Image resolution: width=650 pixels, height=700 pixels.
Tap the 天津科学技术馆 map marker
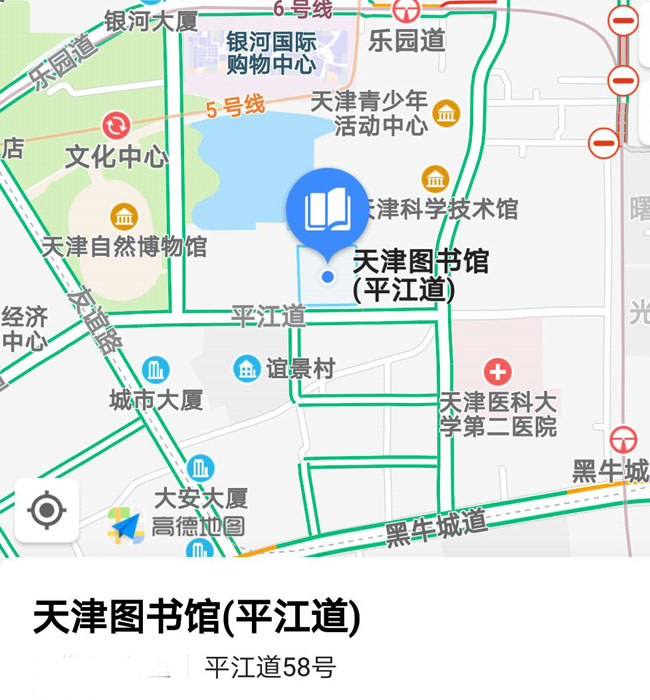tap(435, 180)
